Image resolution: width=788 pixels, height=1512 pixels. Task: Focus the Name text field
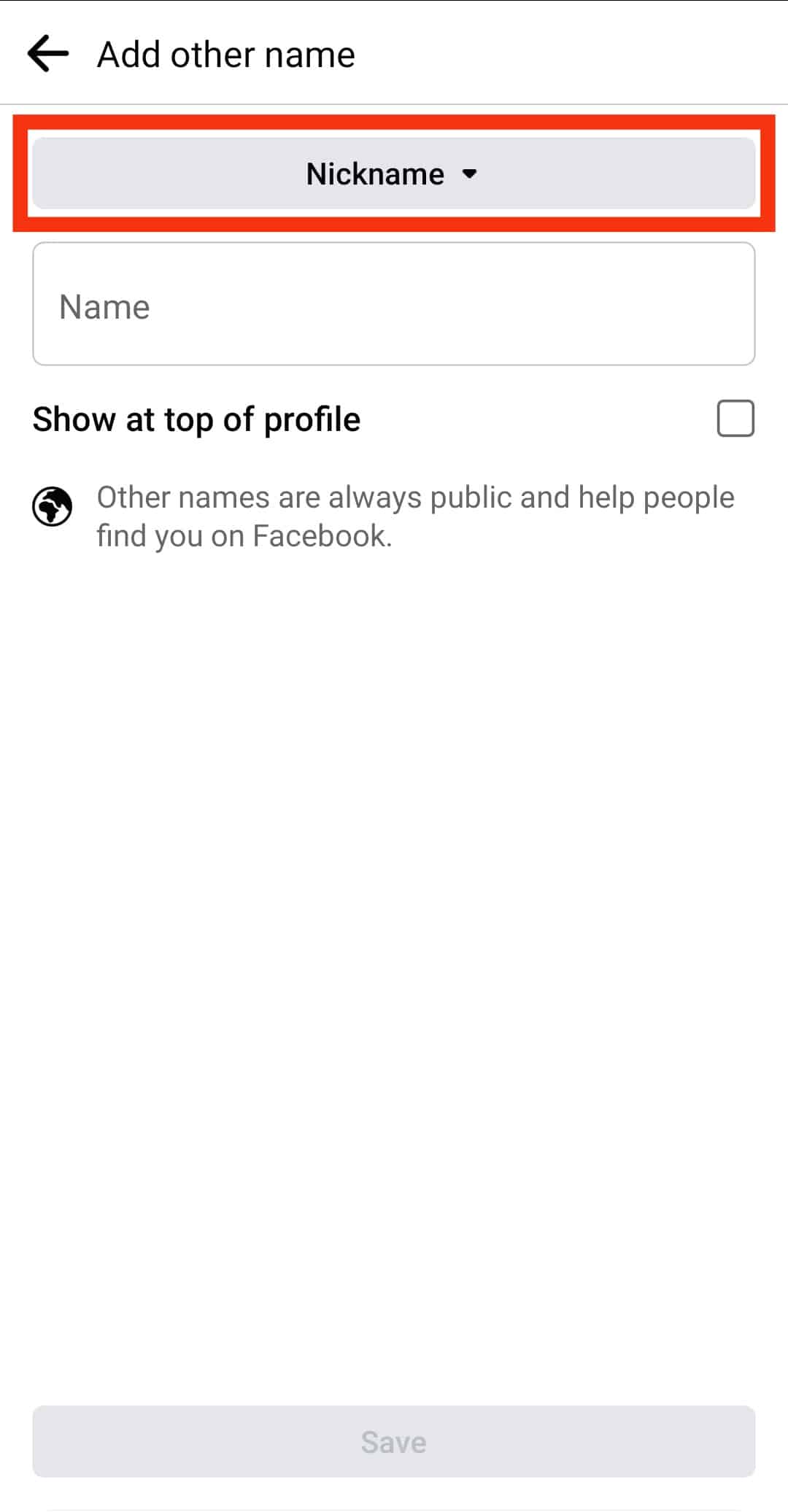click(x=393, y=305)
